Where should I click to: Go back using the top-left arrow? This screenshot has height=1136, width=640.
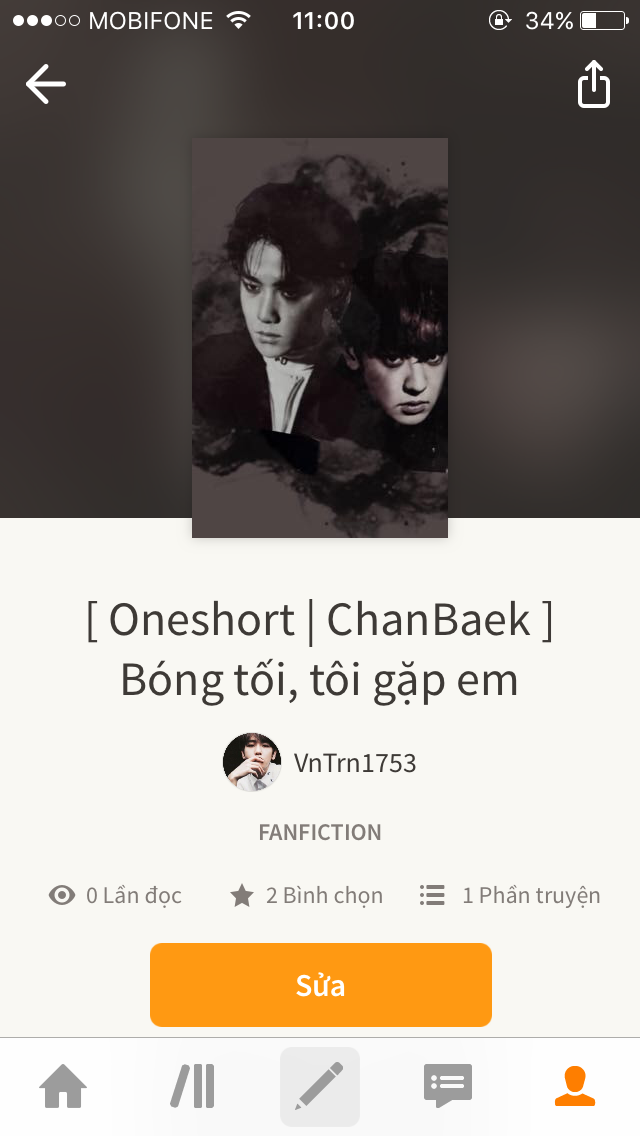pos(46,84)
